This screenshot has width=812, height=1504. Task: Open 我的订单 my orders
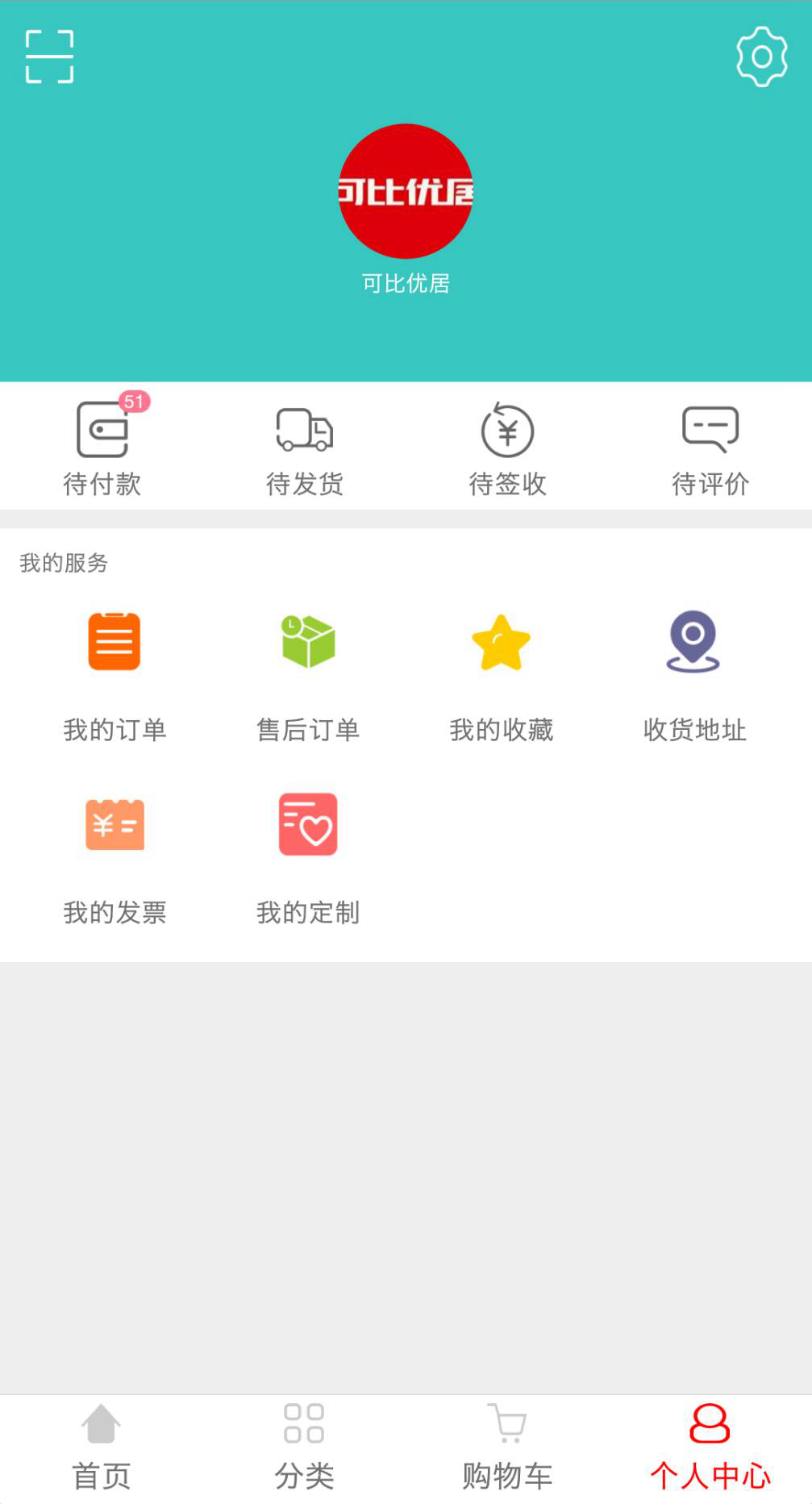point(115,674)
